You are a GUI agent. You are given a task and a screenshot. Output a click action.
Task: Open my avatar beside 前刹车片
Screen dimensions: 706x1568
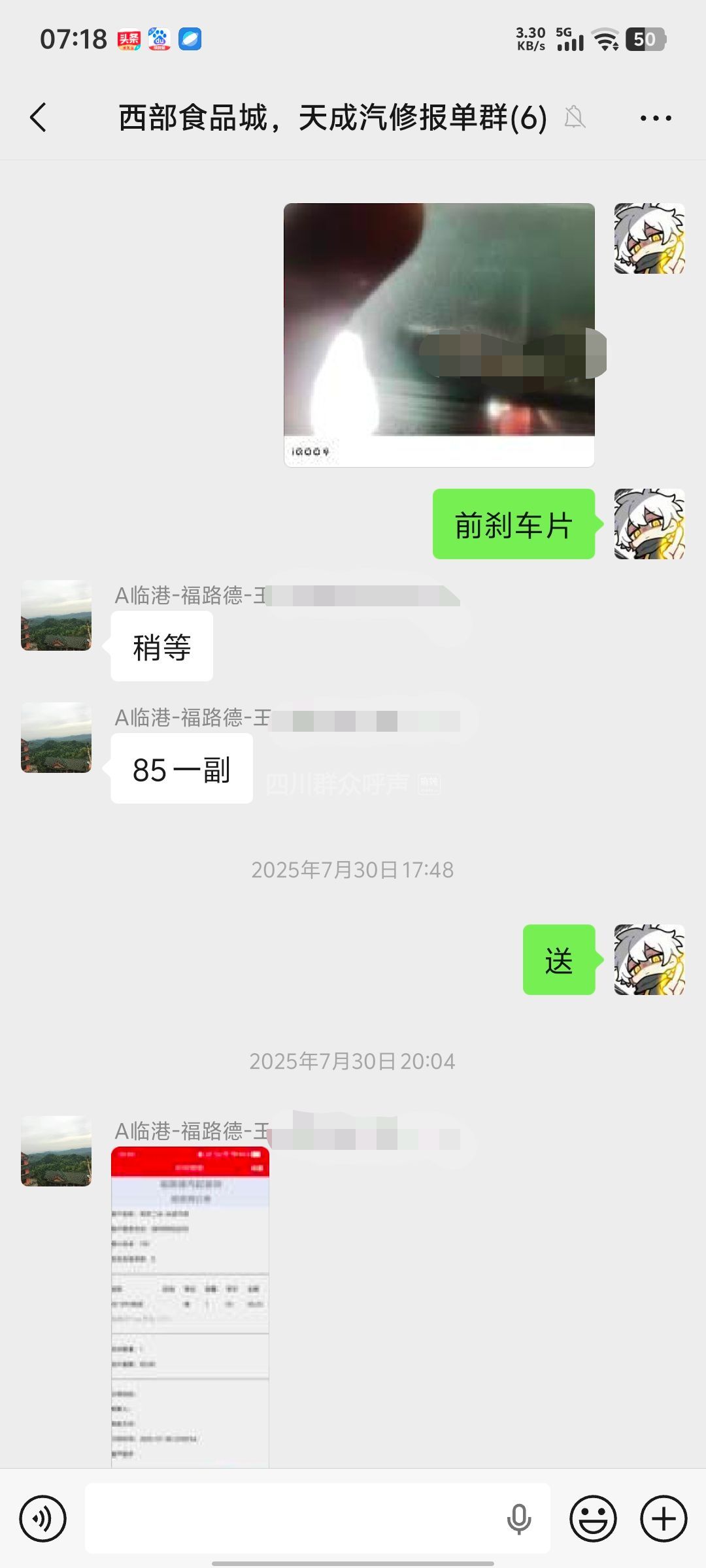[649, 524]
